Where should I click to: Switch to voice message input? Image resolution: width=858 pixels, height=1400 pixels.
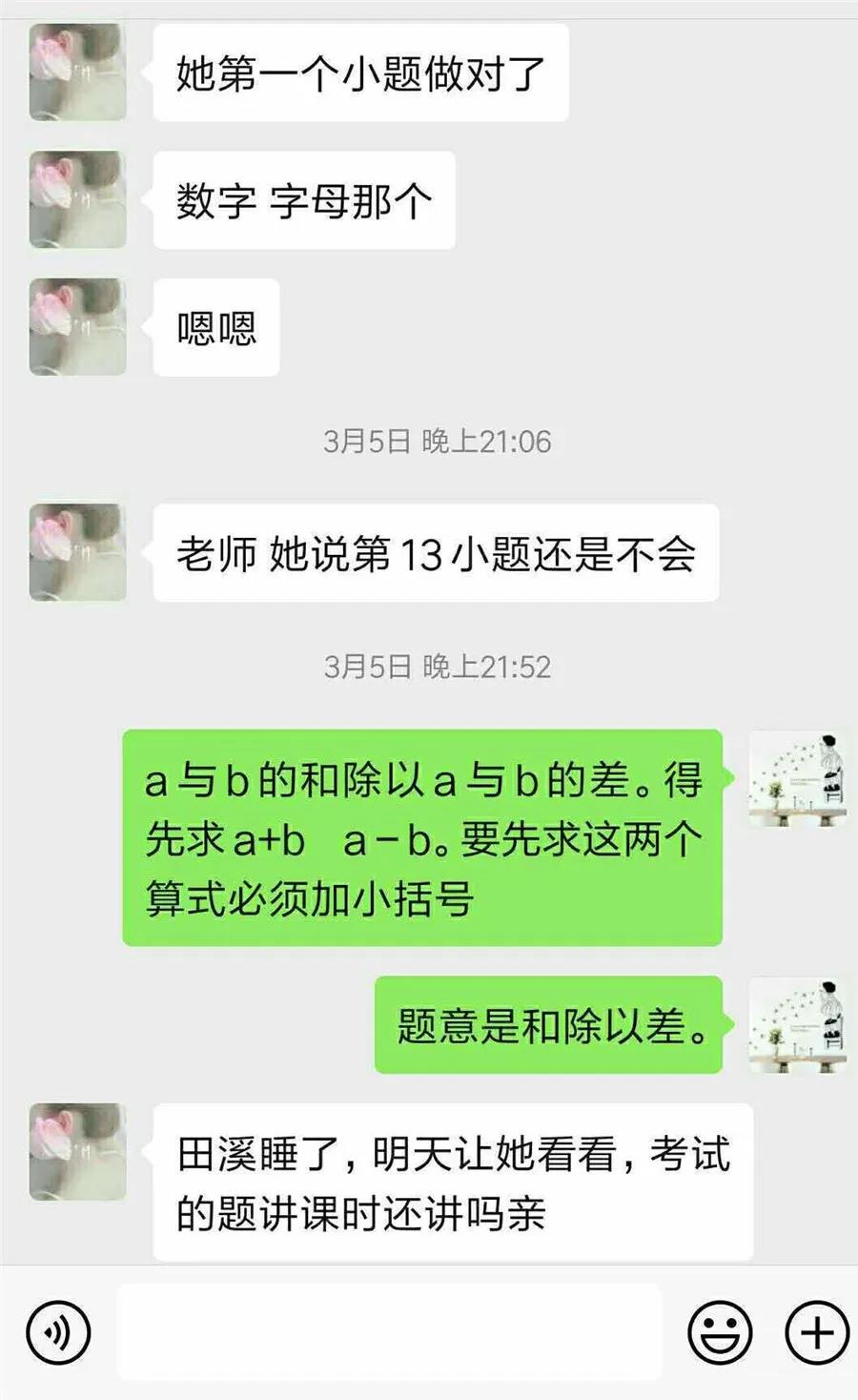tap(58, 1332)
